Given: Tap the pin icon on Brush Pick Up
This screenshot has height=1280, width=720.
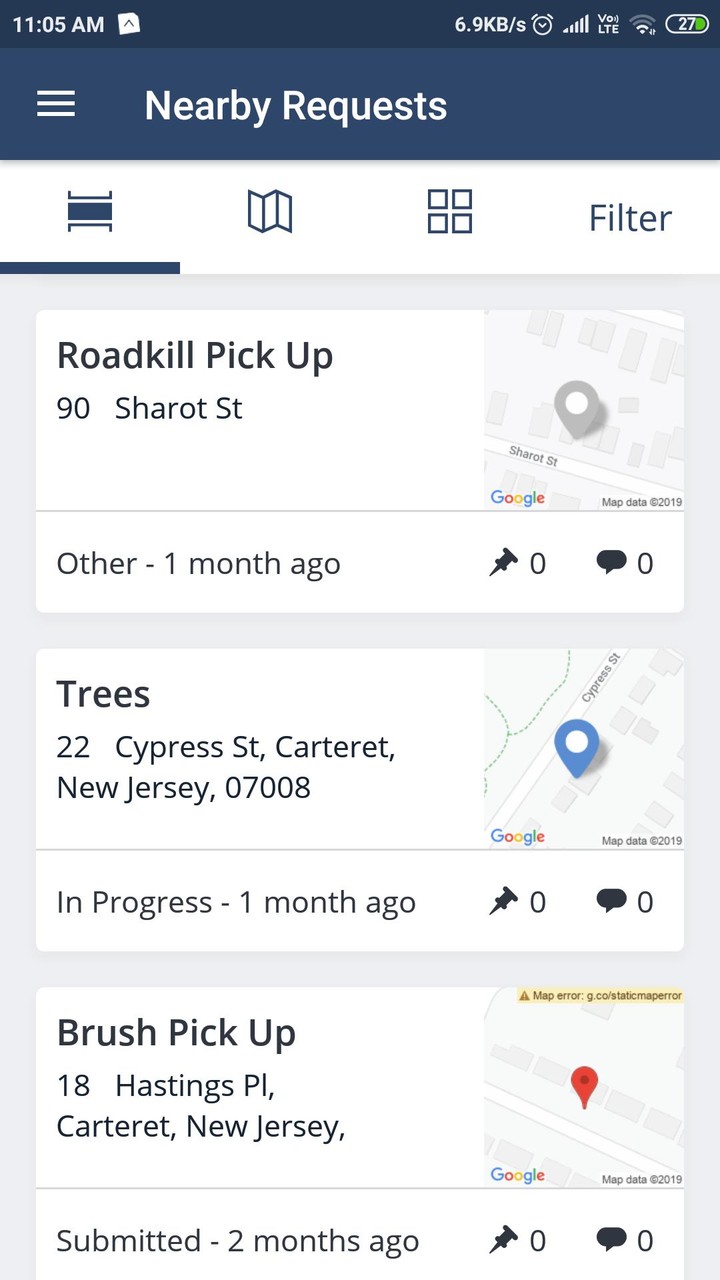Looking at the screenshot, I should (x=504, y=1241).
